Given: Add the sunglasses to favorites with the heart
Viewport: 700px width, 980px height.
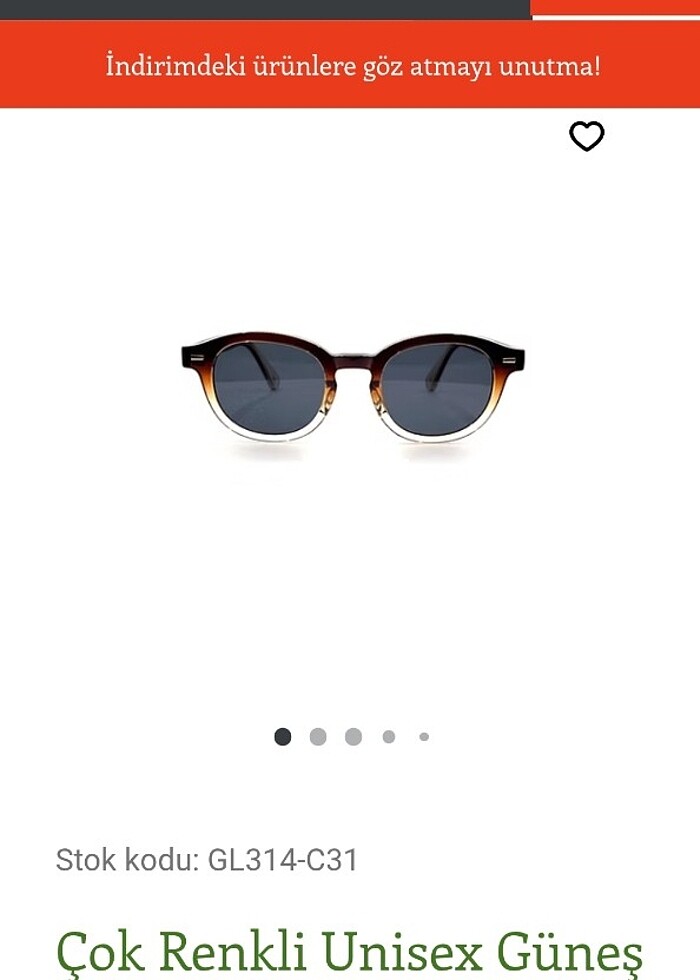Looking at the screenshot, I should (587, 136).
